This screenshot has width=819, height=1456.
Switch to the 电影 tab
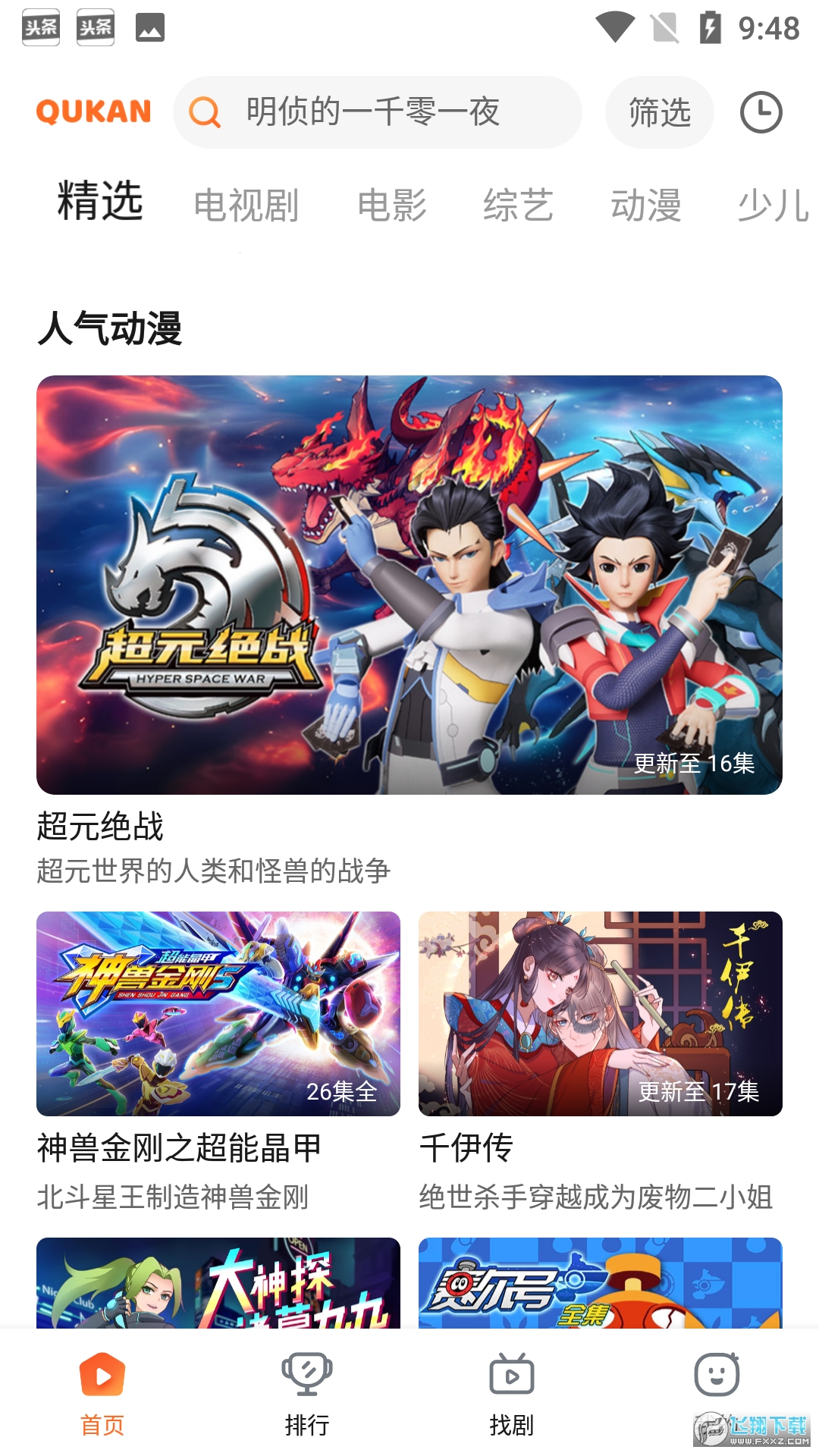[x=392, y=206]
